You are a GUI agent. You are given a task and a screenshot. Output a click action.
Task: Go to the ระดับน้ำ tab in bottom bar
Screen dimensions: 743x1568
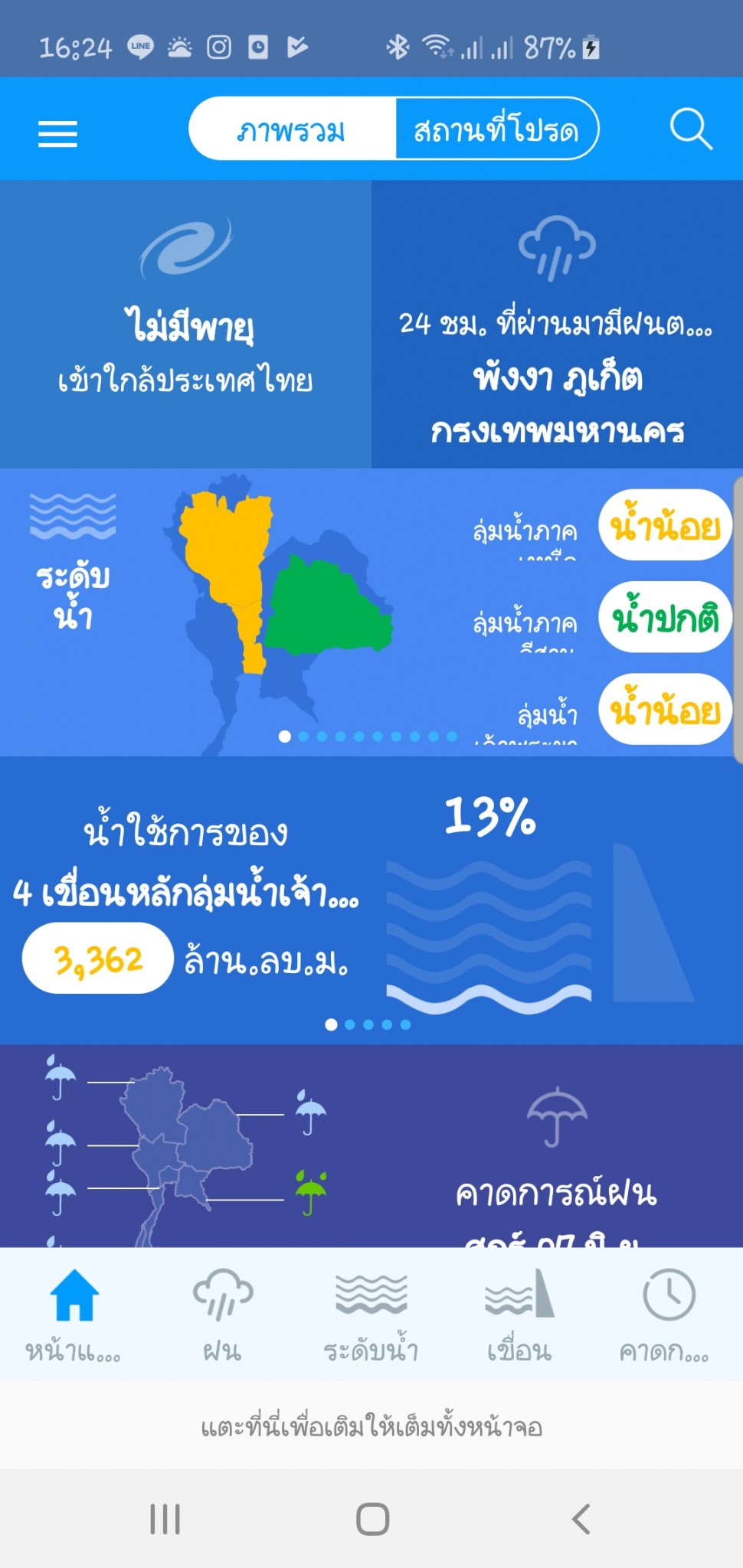(x=371, y=1315)
